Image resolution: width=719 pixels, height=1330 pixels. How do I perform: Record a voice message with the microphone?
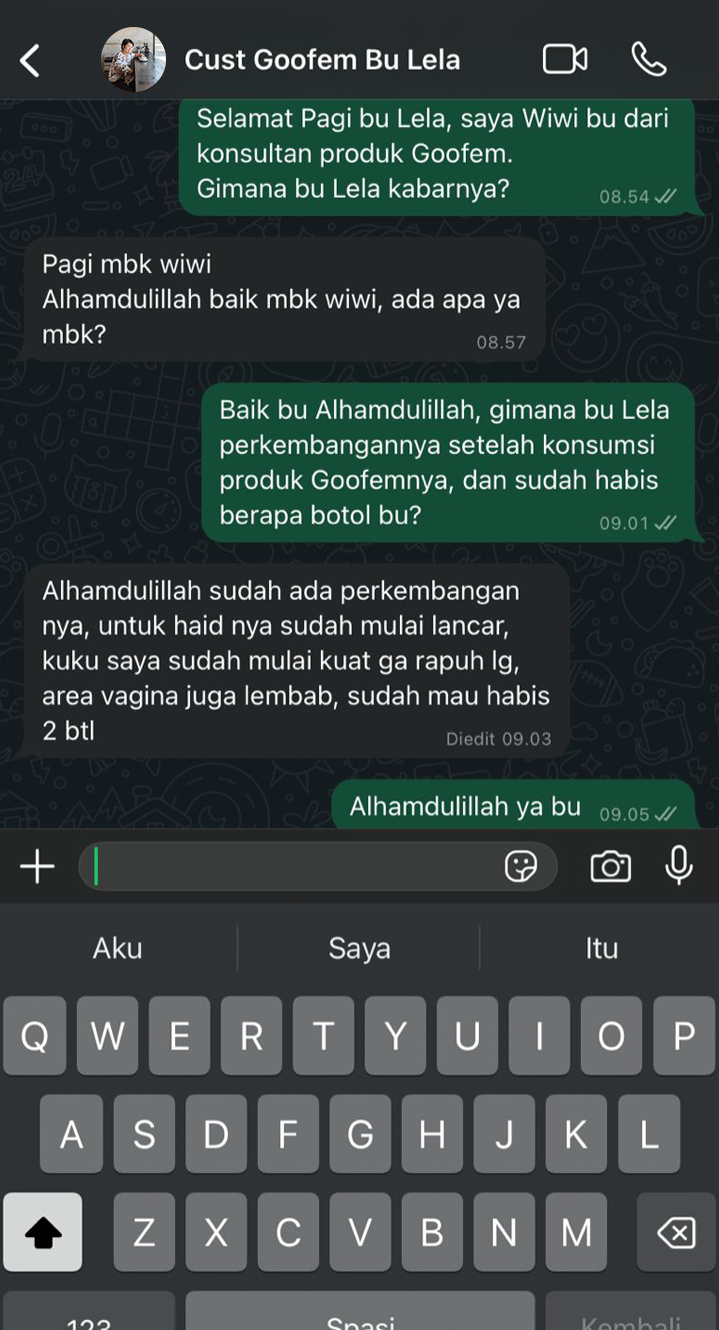(x=679, y=866)
